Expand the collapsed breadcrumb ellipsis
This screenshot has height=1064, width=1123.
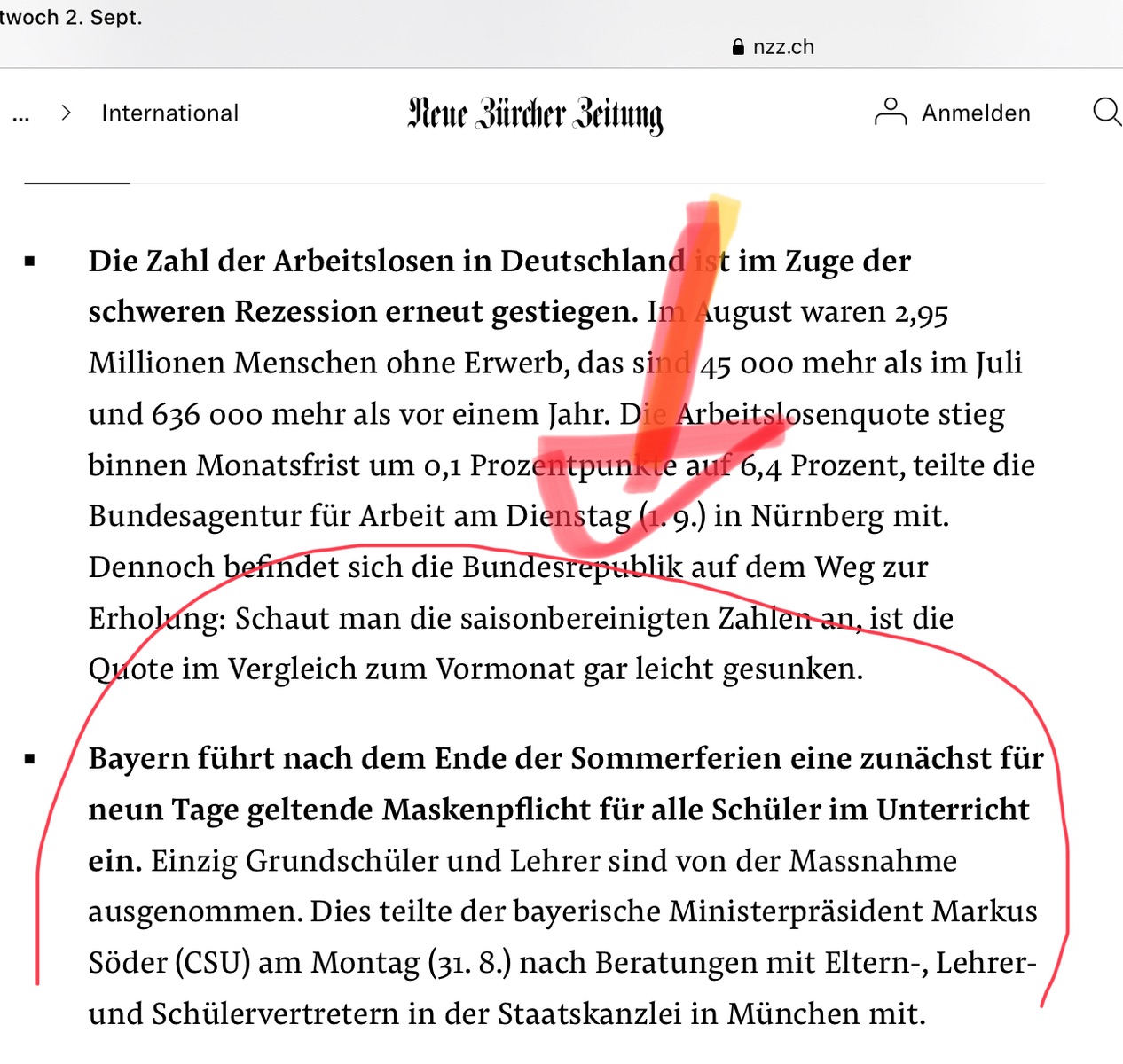[21, 114]
